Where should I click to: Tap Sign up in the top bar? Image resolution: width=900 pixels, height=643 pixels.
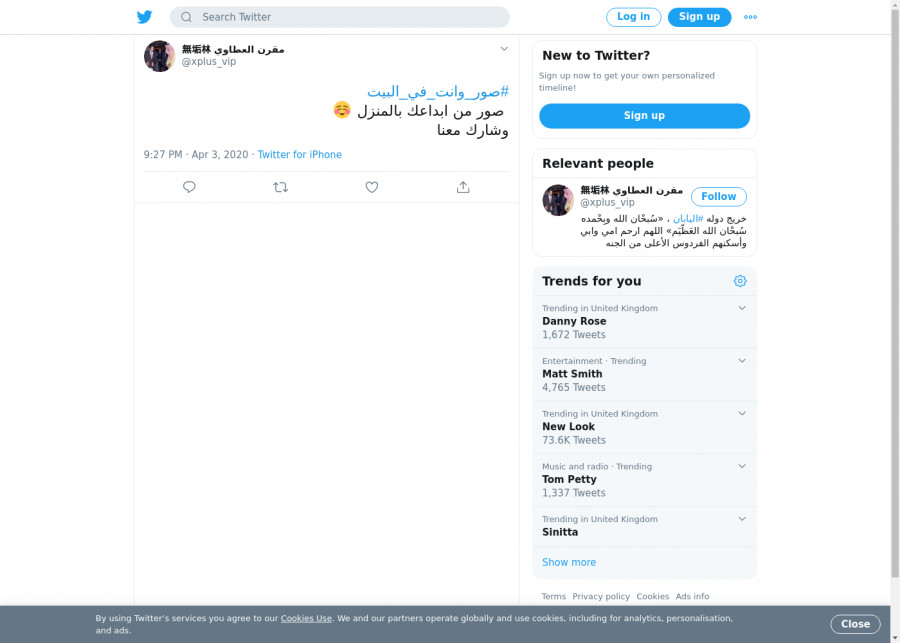click(x=699, y=17)
